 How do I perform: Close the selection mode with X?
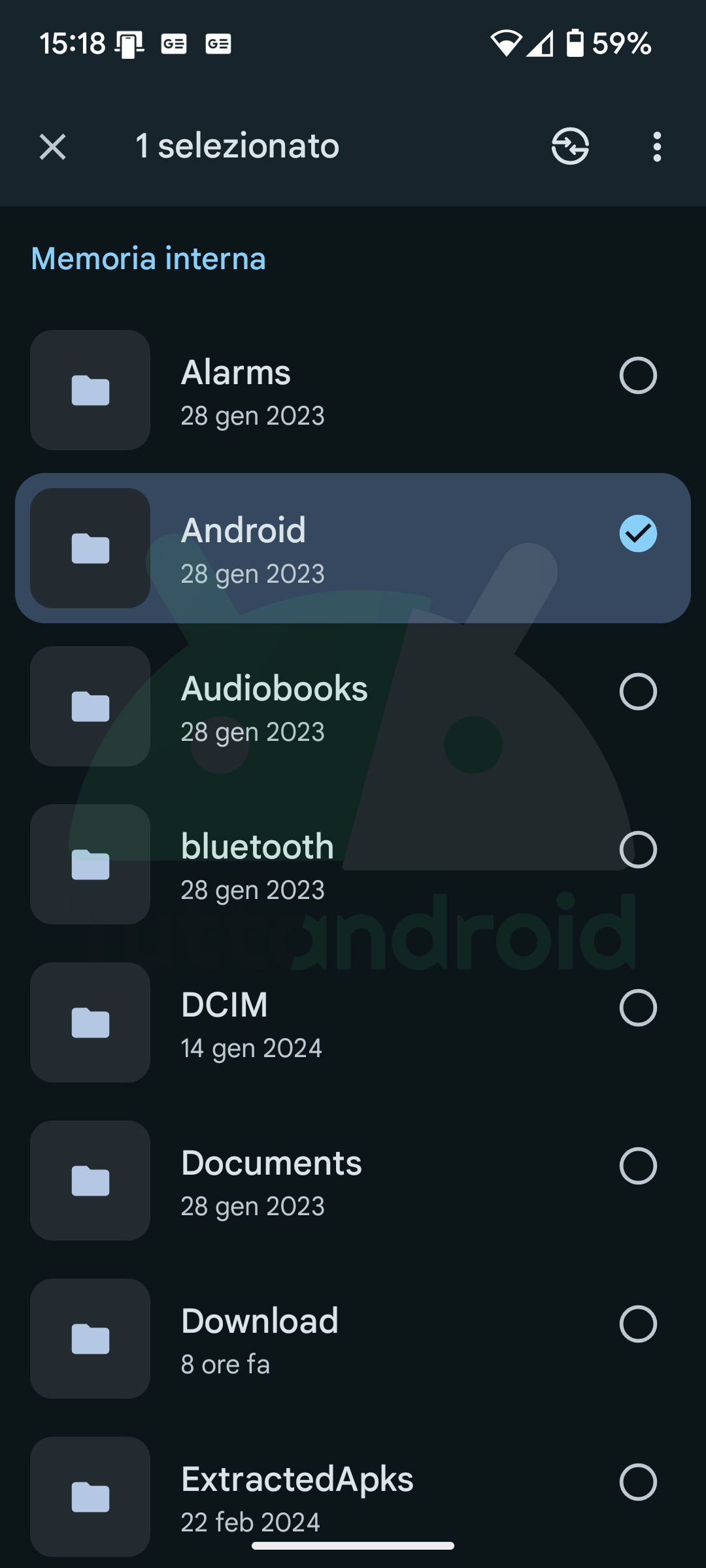(x=52, y=146)
